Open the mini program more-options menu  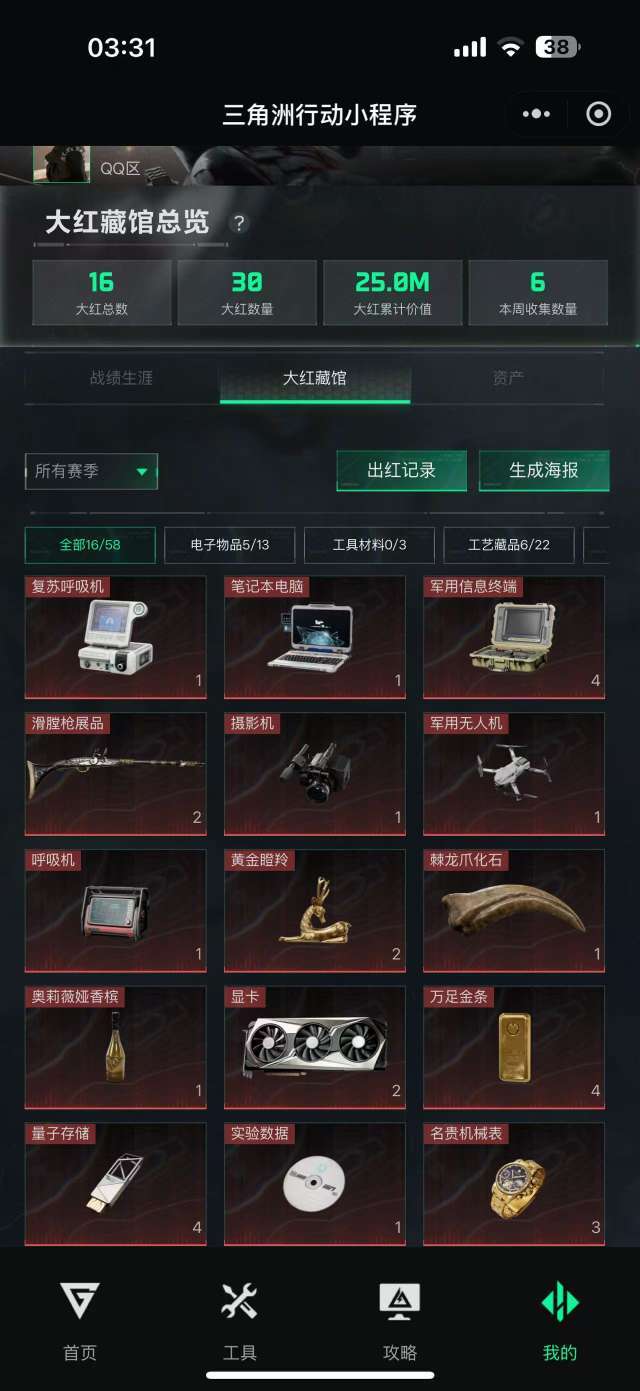537,114
